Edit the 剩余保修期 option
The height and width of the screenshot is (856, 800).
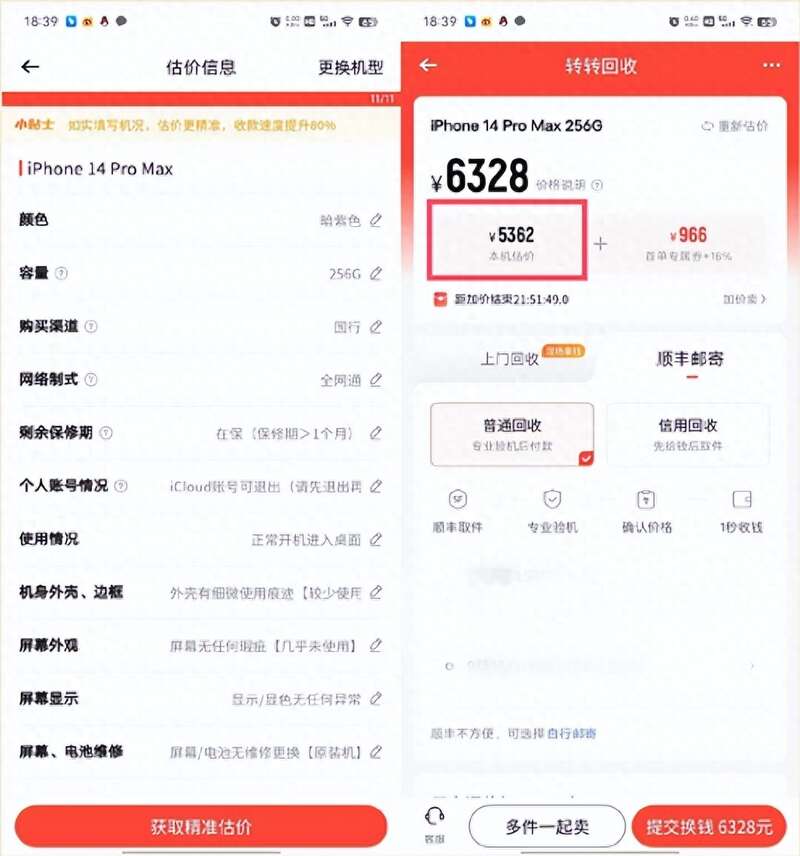(x=376, y=433)
